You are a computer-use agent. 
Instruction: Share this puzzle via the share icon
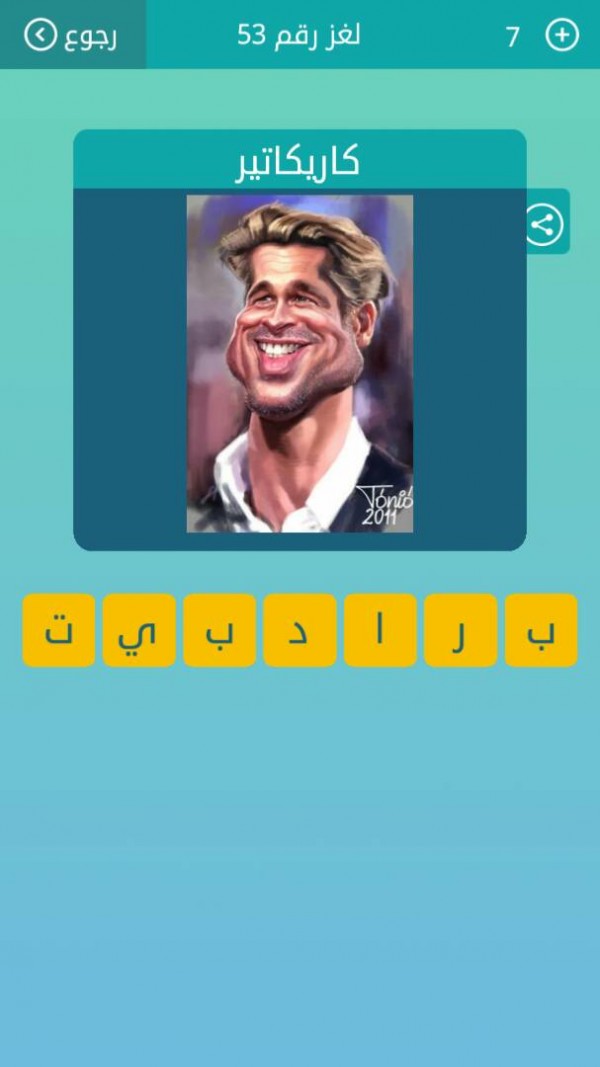pyautogui.click(x=545, y=225)
